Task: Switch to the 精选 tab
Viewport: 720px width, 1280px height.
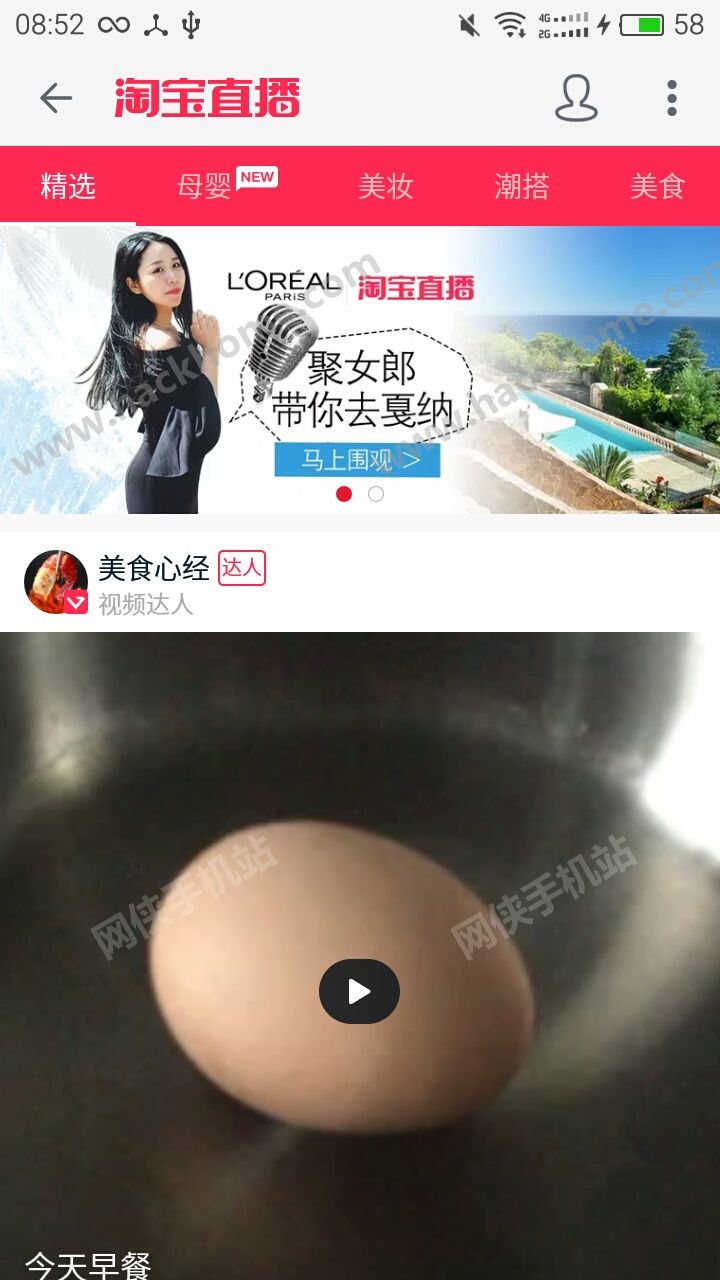Action: click(x=68, y=186)
